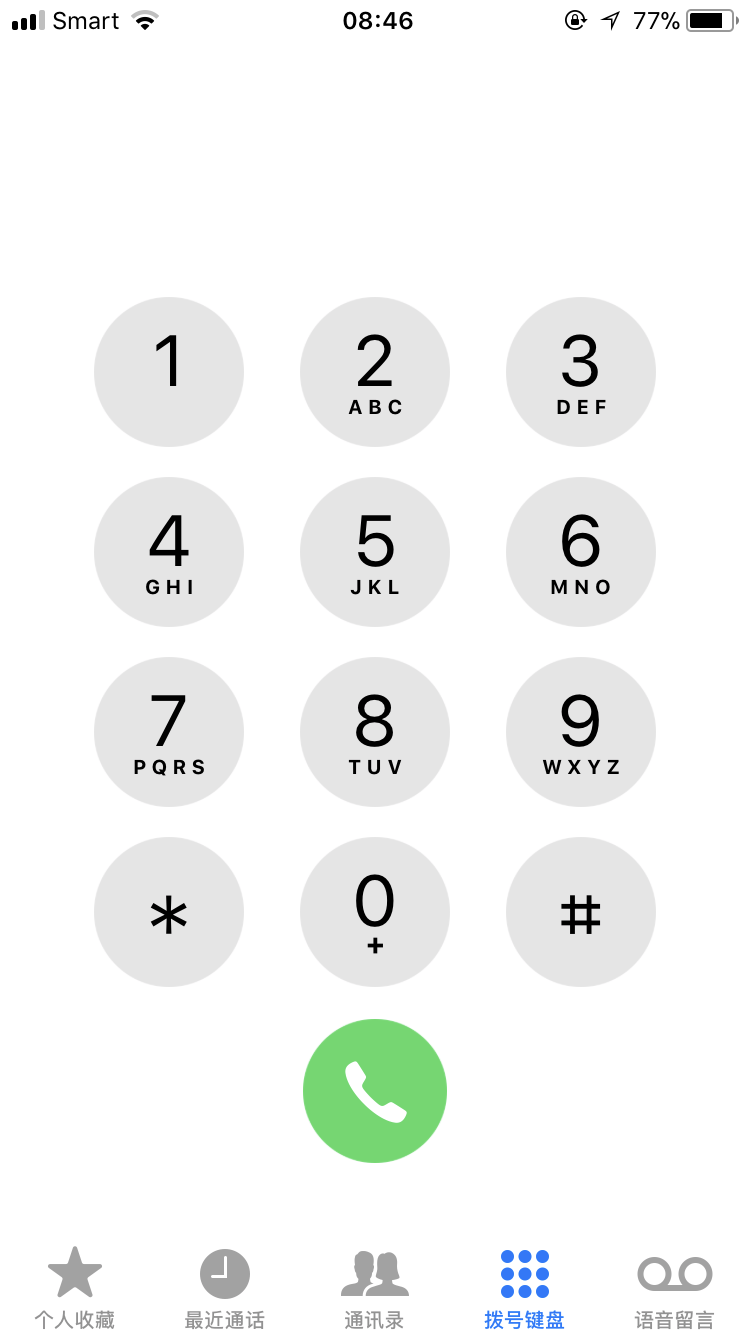Dial the 4 GHI key
The width and height of the screenshot is (750, 1334).
coord(169,552)
